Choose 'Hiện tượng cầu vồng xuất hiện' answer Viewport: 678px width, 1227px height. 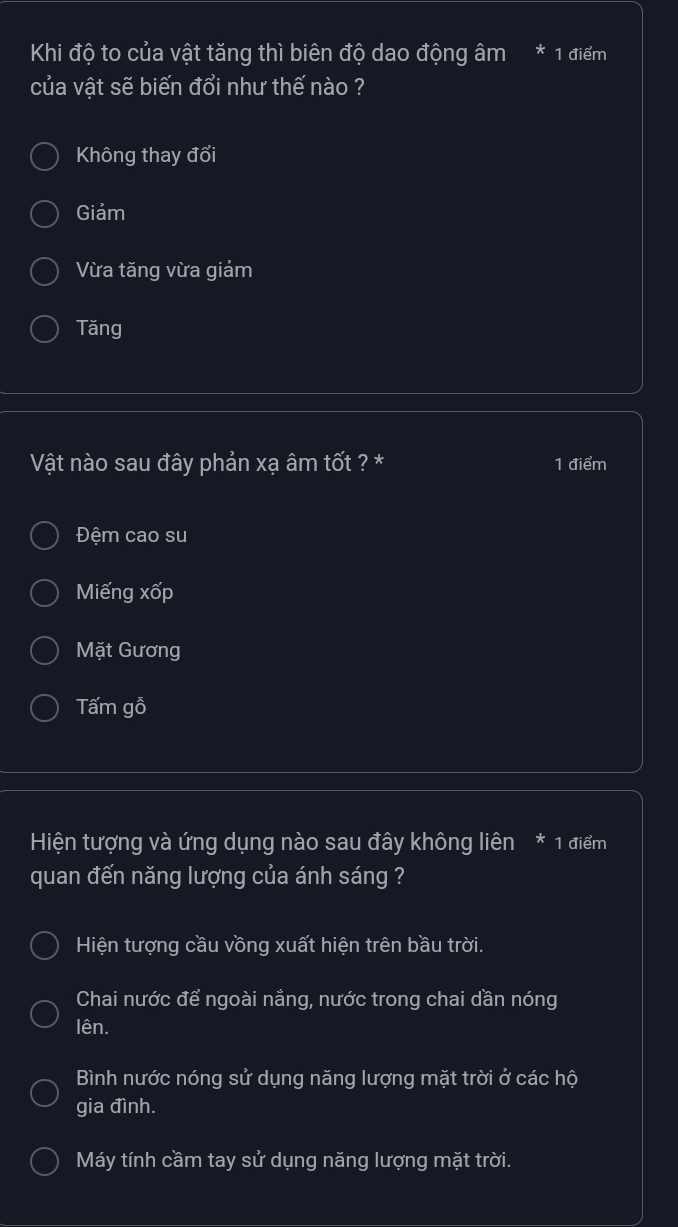[x=44, y=946]
